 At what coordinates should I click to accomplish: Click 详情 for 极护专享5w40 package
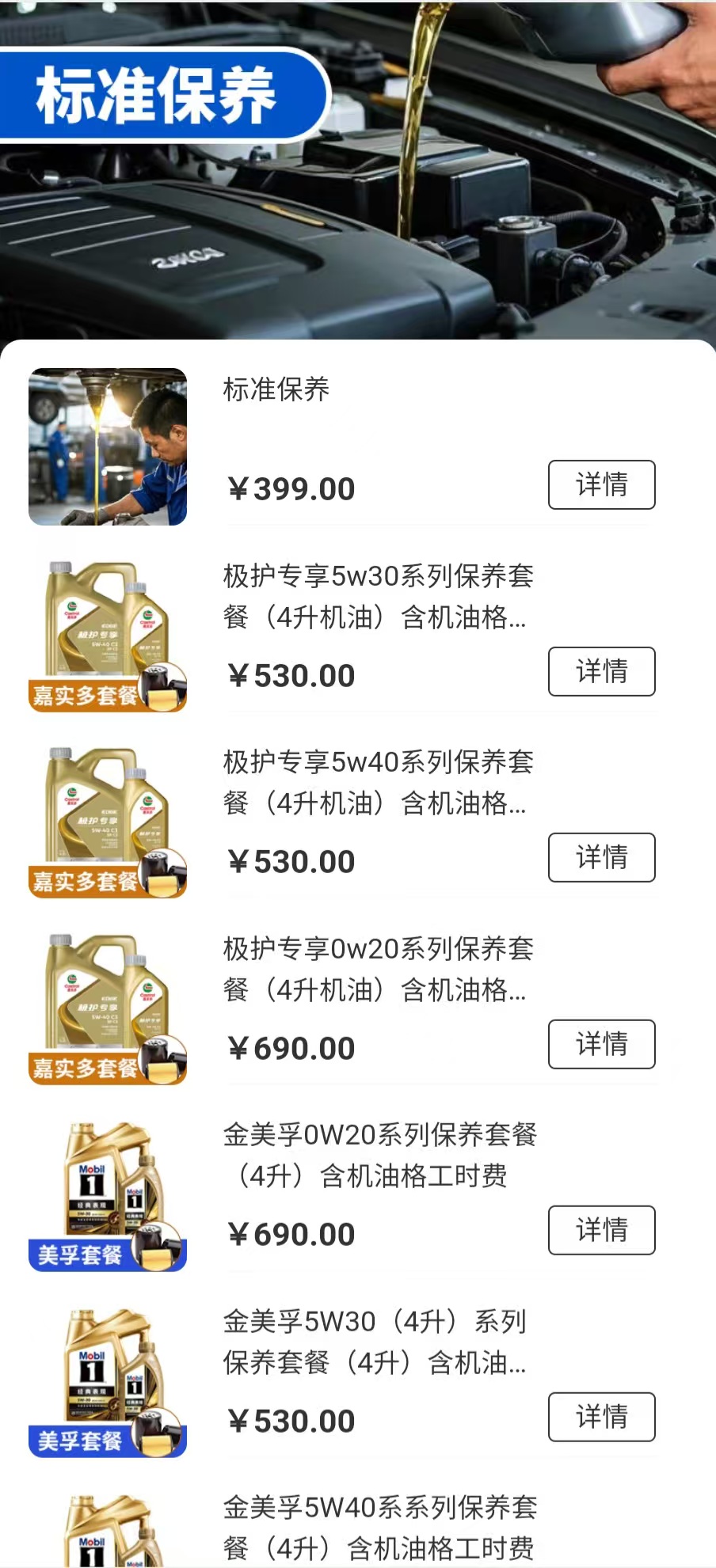tap(601, 857)
